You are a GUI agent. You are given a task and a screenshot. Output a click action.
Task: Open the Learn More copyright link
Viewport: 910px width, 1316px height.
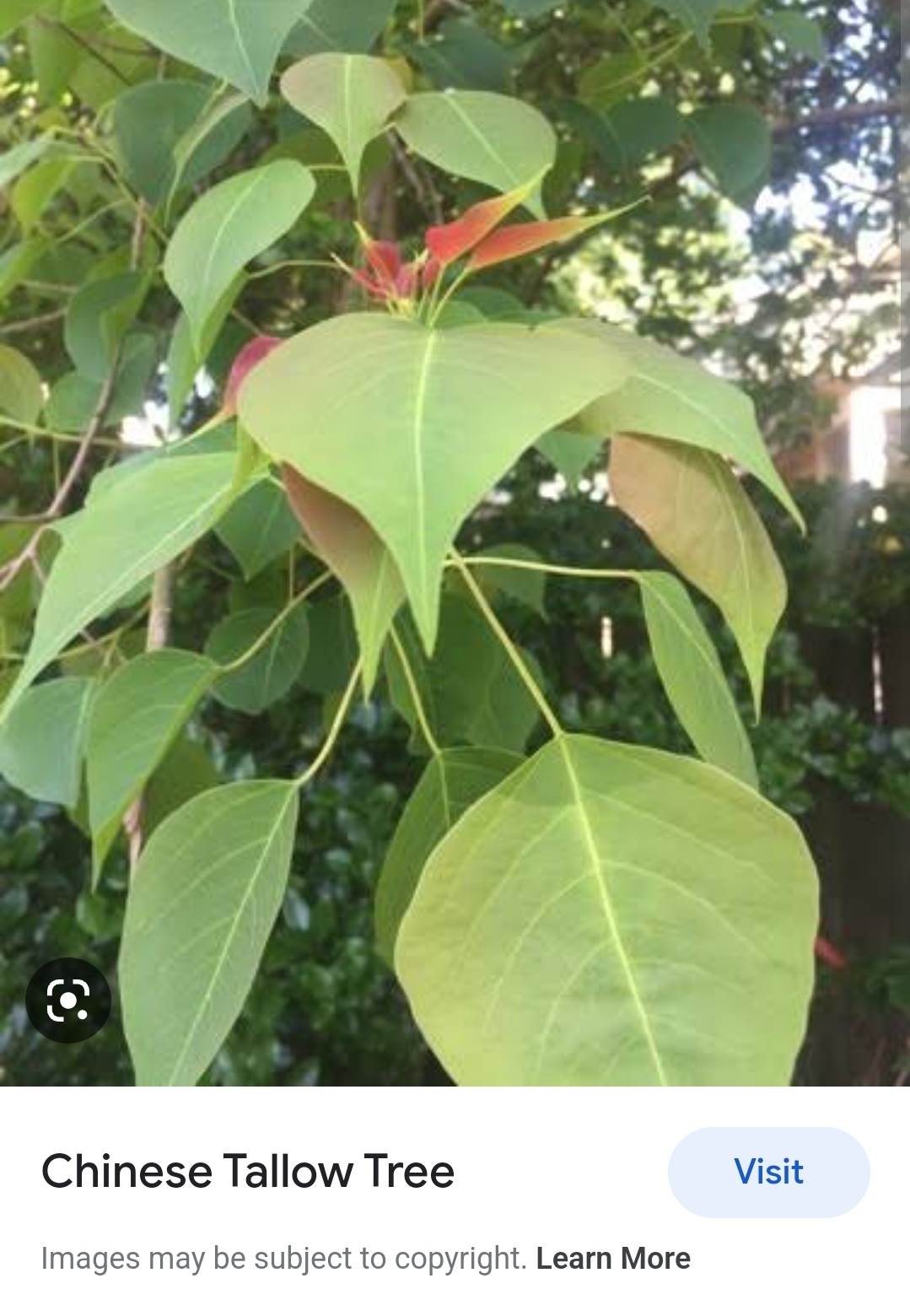pos(613,1258)
